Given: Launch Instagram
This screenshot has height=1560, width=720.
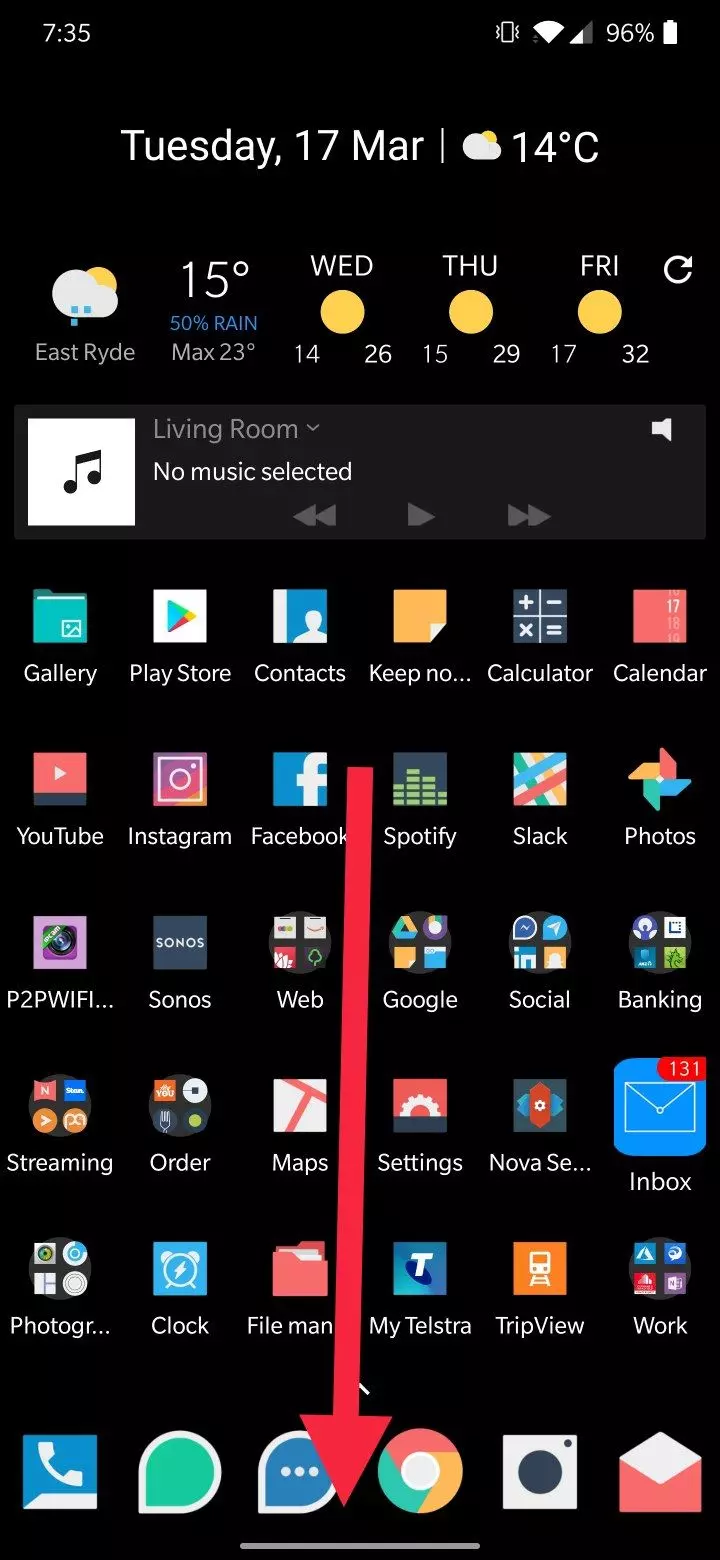Looking at the screenshot, I should pyautogui.click(x=180, y=780).
